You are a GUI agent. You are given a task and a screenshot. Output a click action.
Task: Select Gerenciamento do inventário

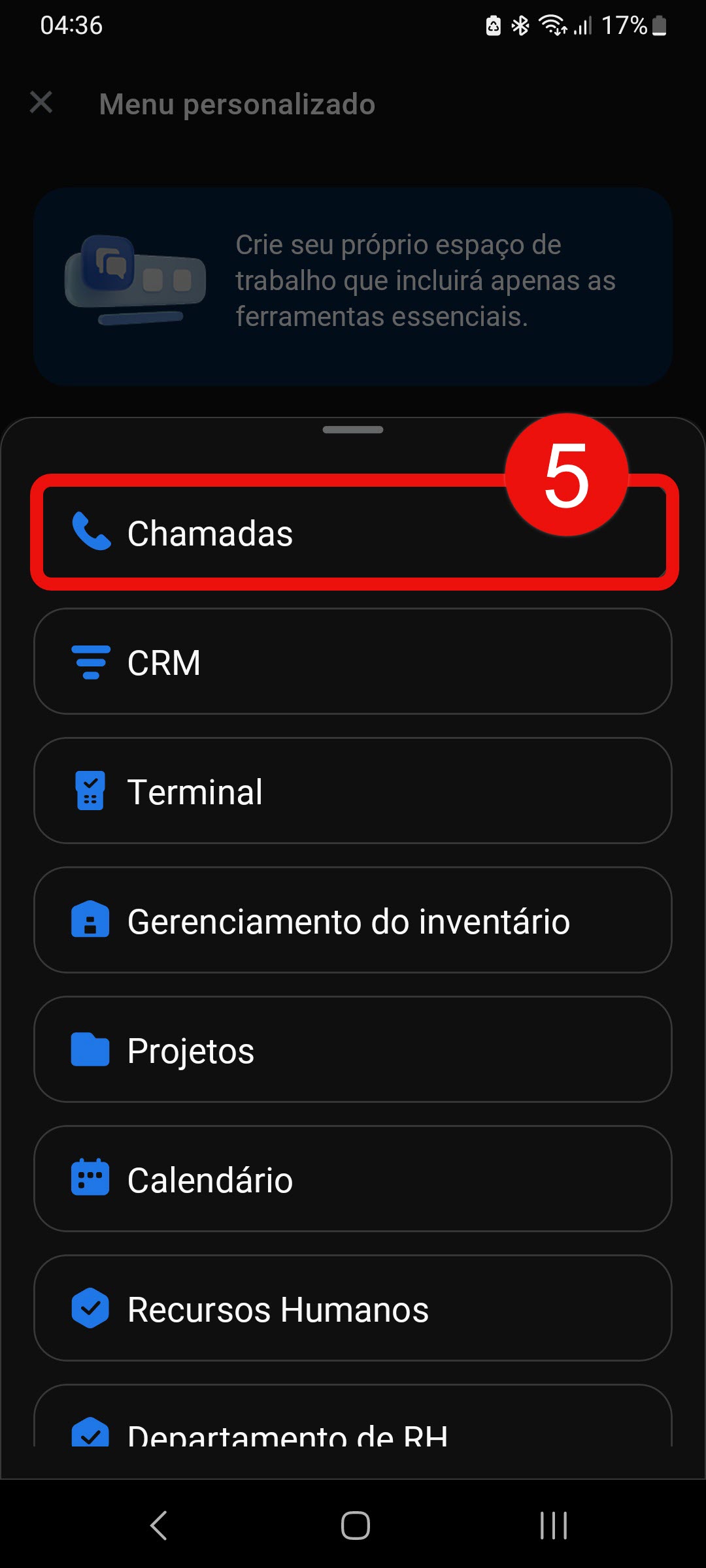(x=353, y=921)
